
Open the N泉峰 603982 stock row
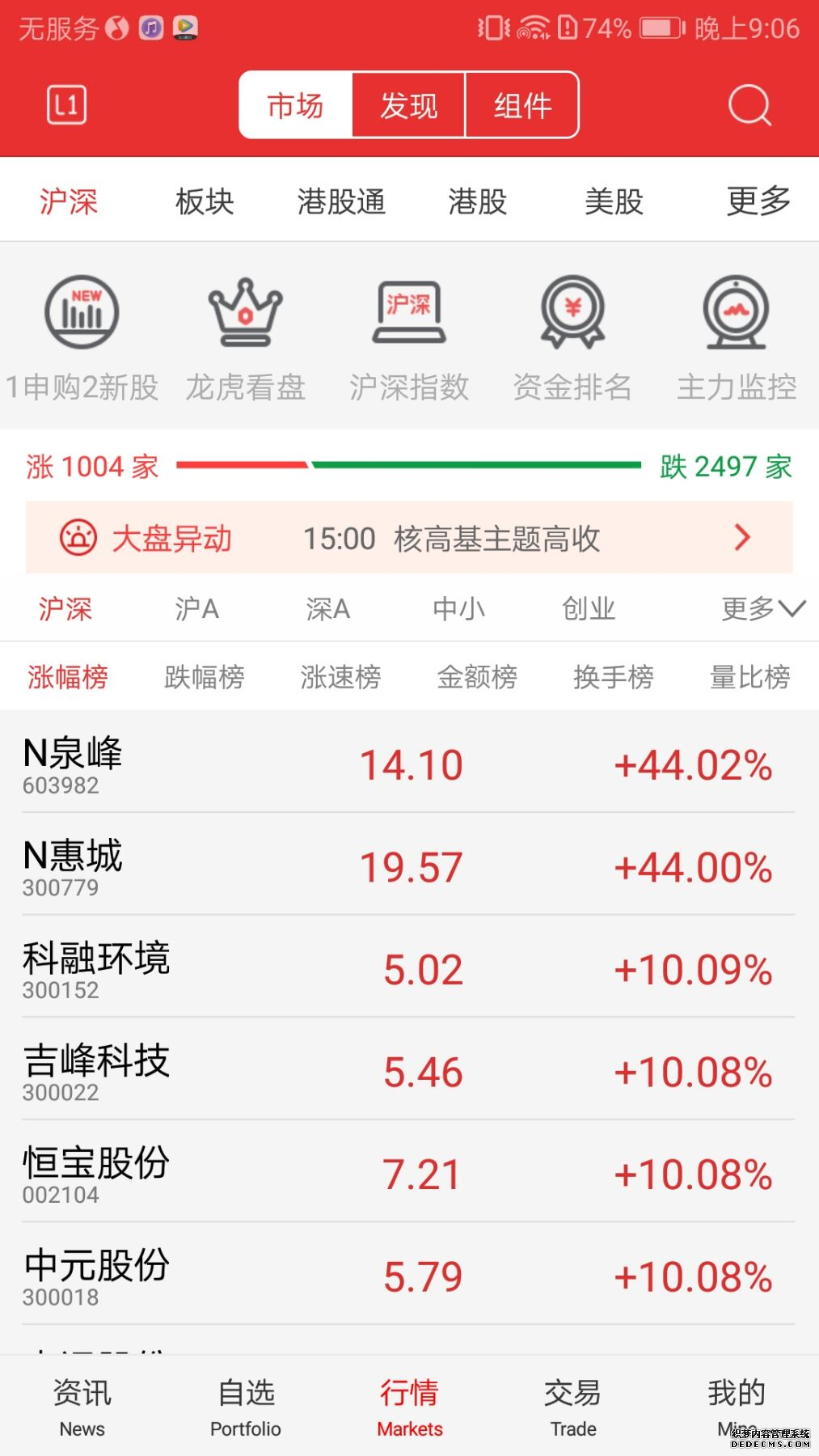tap(409, 764)
